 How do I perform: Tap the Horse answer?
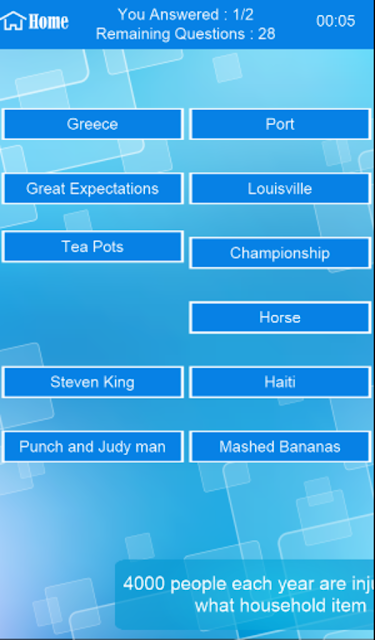pos(280,318)
